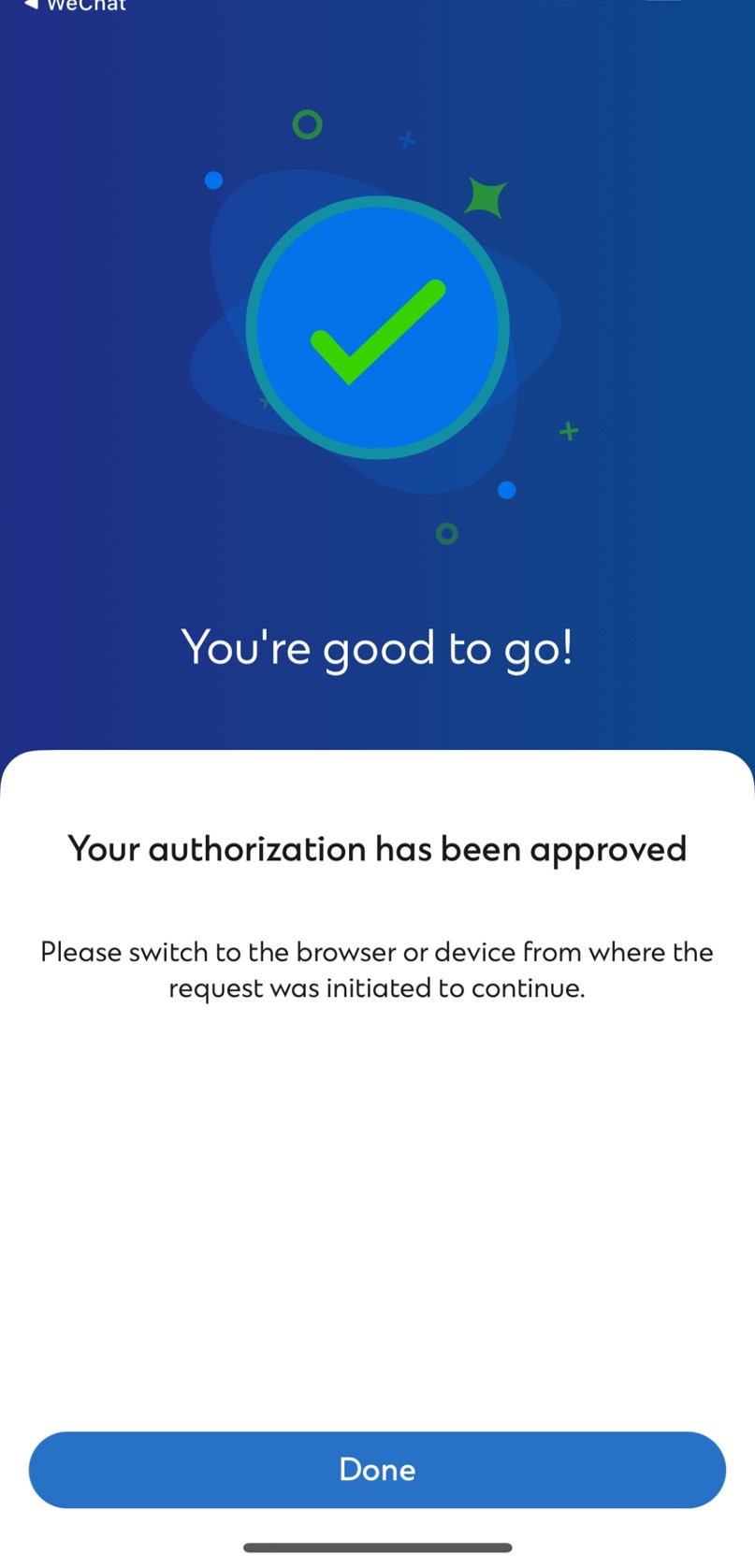This screenshot has width=755, height=1568.
Task: Tap the switch-to-browser instruction text
Action: pos(377,970)
